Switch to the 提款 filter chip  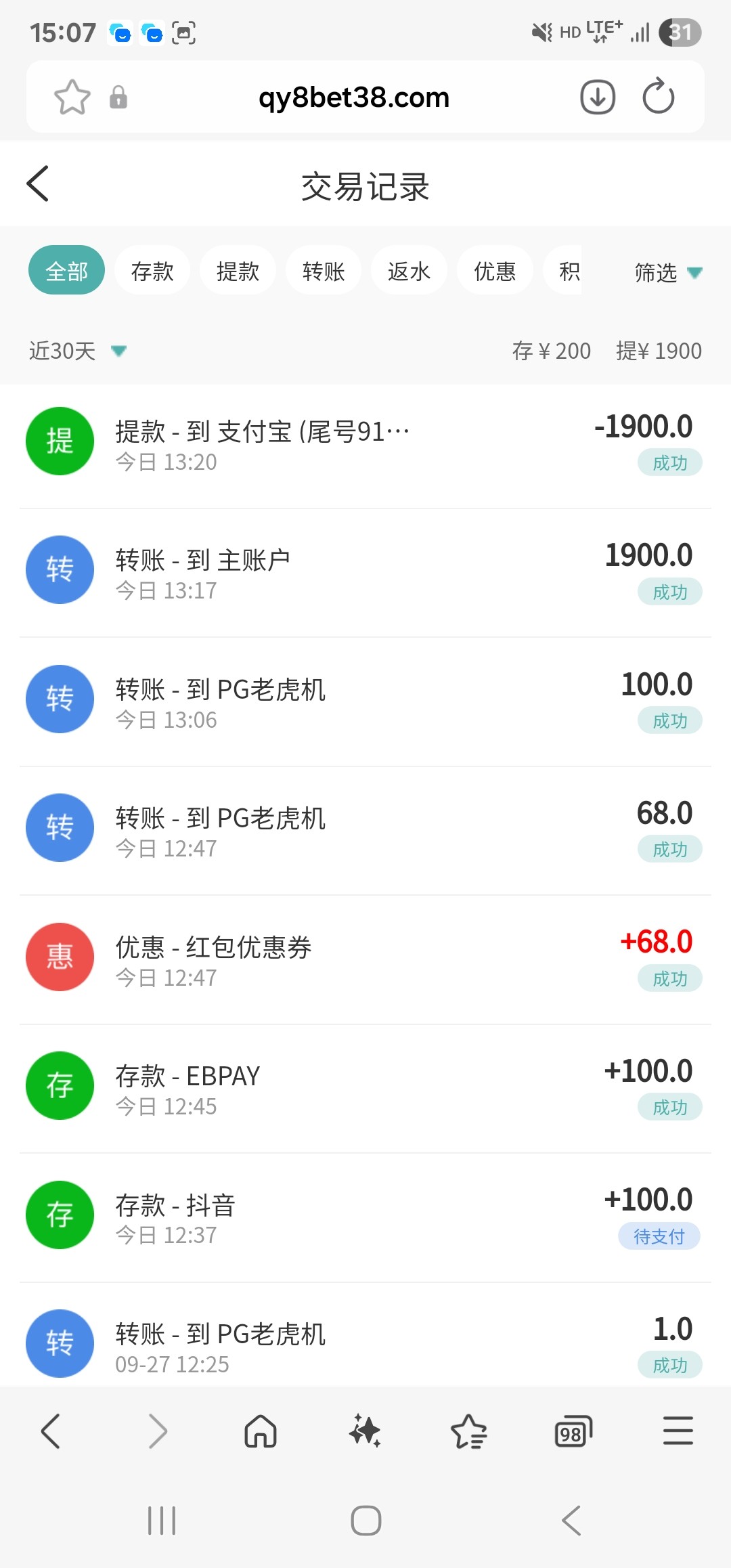[x=238, y=271]
